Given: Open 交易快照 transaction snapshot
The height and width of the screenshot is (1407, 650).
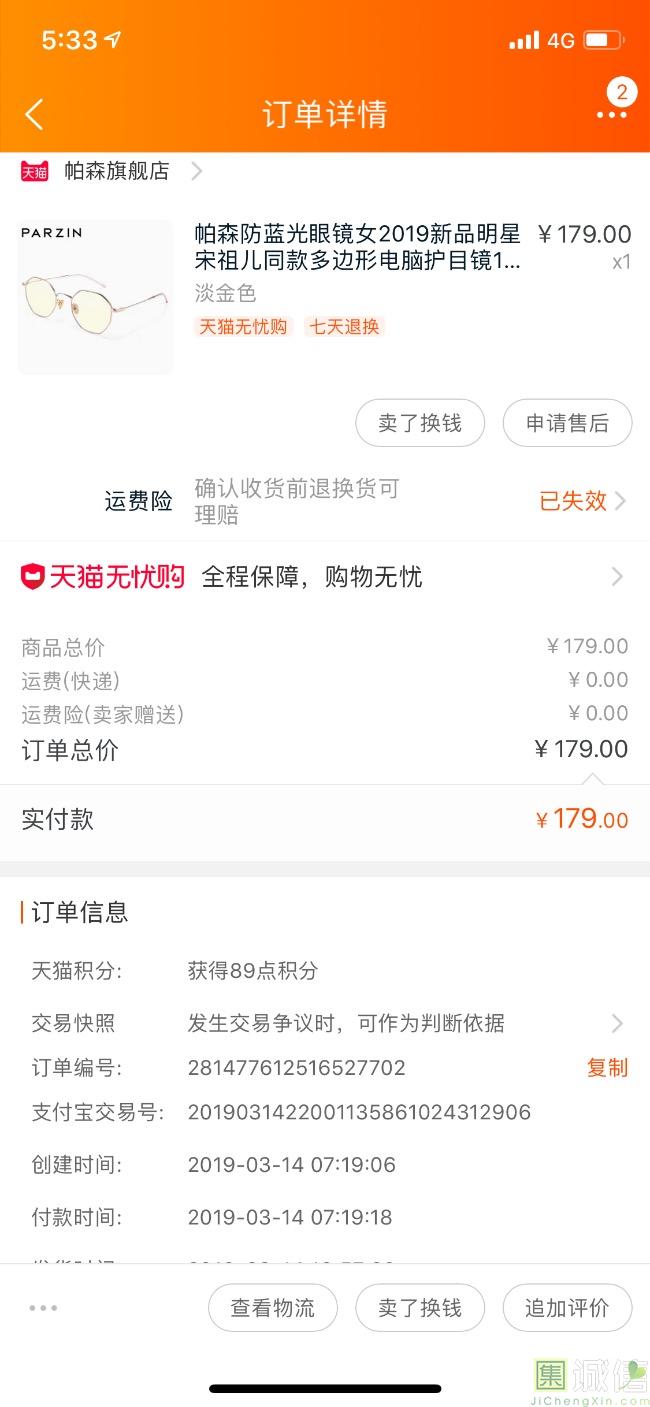Looking at the screenshot, I should click(x=325, y=1023).
